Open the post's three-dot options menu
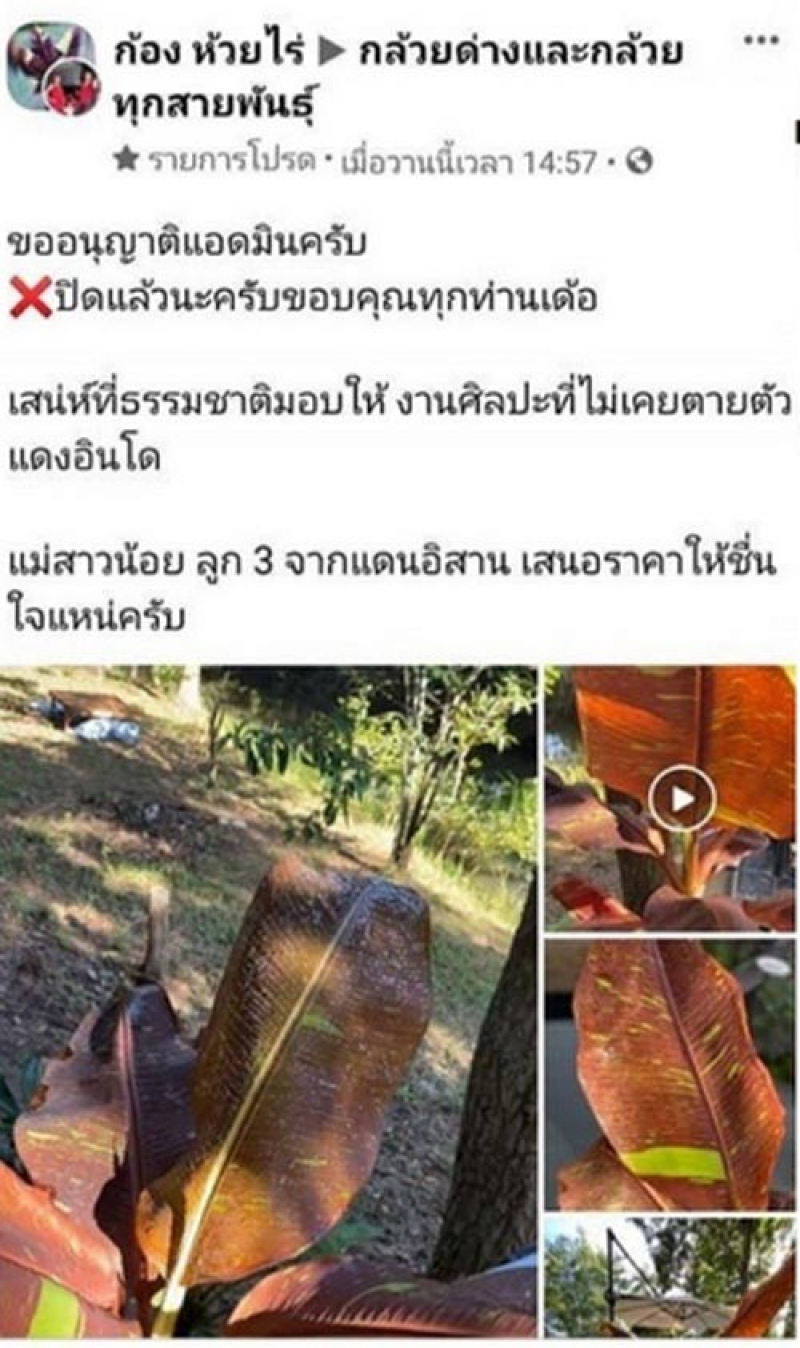800x1348 pixels. tap(762, 40)
